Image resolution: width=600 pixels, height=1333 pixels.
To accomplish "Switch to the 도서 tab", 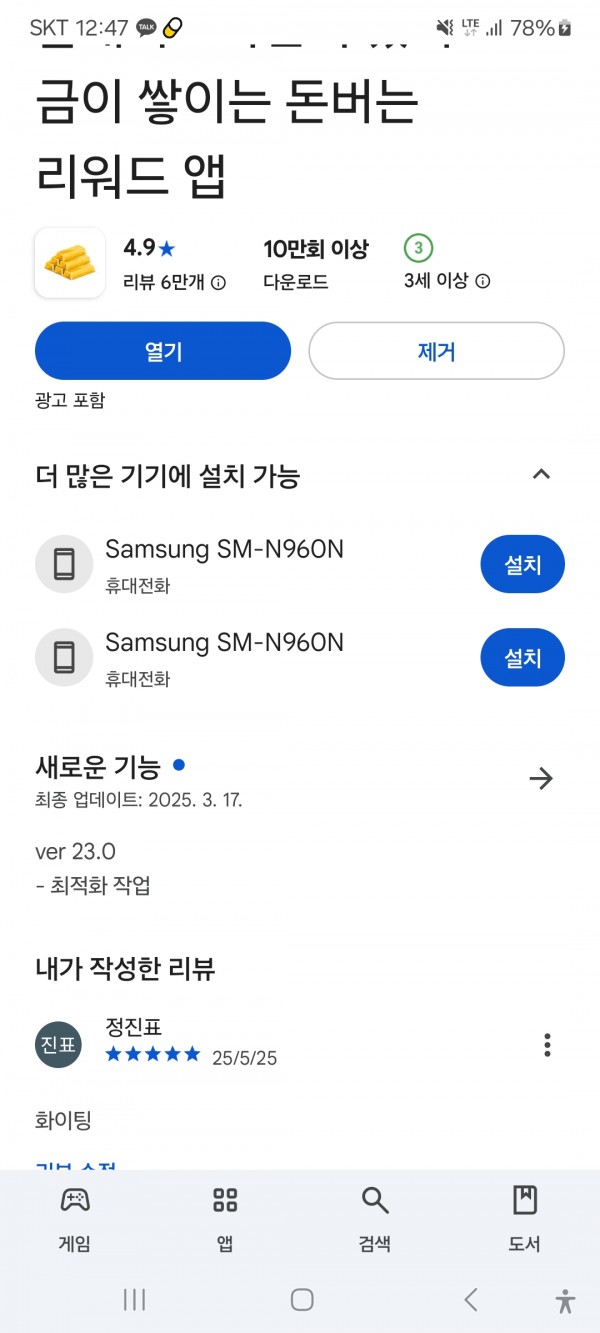I will point(525,1218).
